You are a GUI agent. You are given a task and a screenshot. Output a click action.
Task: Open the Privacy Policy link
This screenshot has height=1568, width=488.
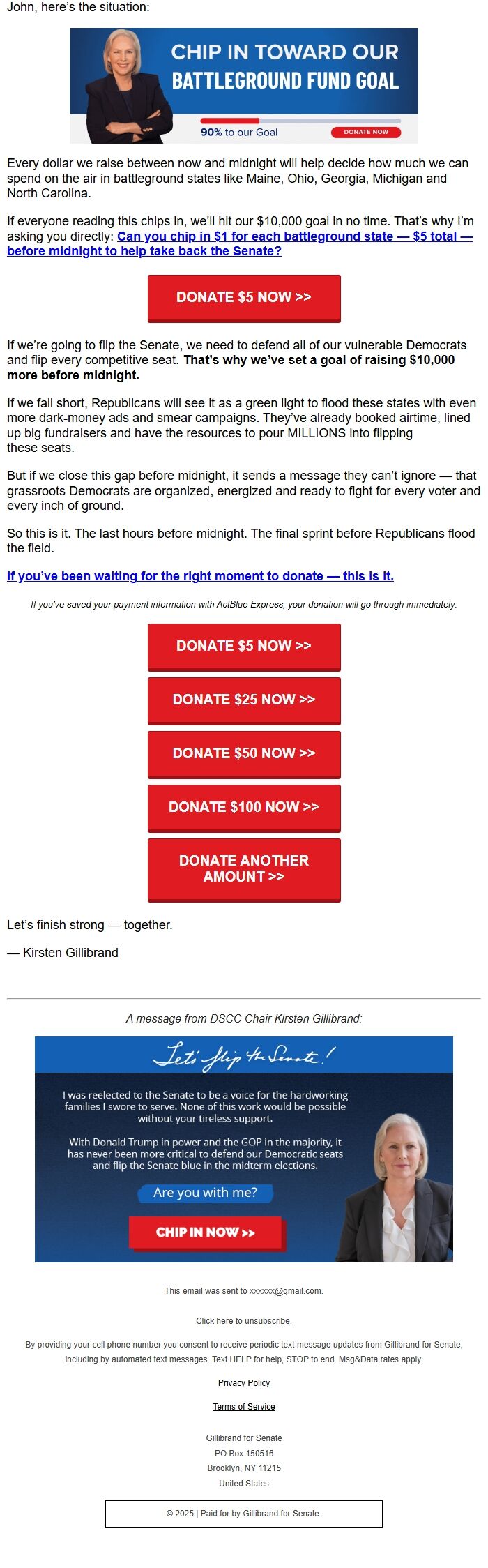coord(244,1383)
